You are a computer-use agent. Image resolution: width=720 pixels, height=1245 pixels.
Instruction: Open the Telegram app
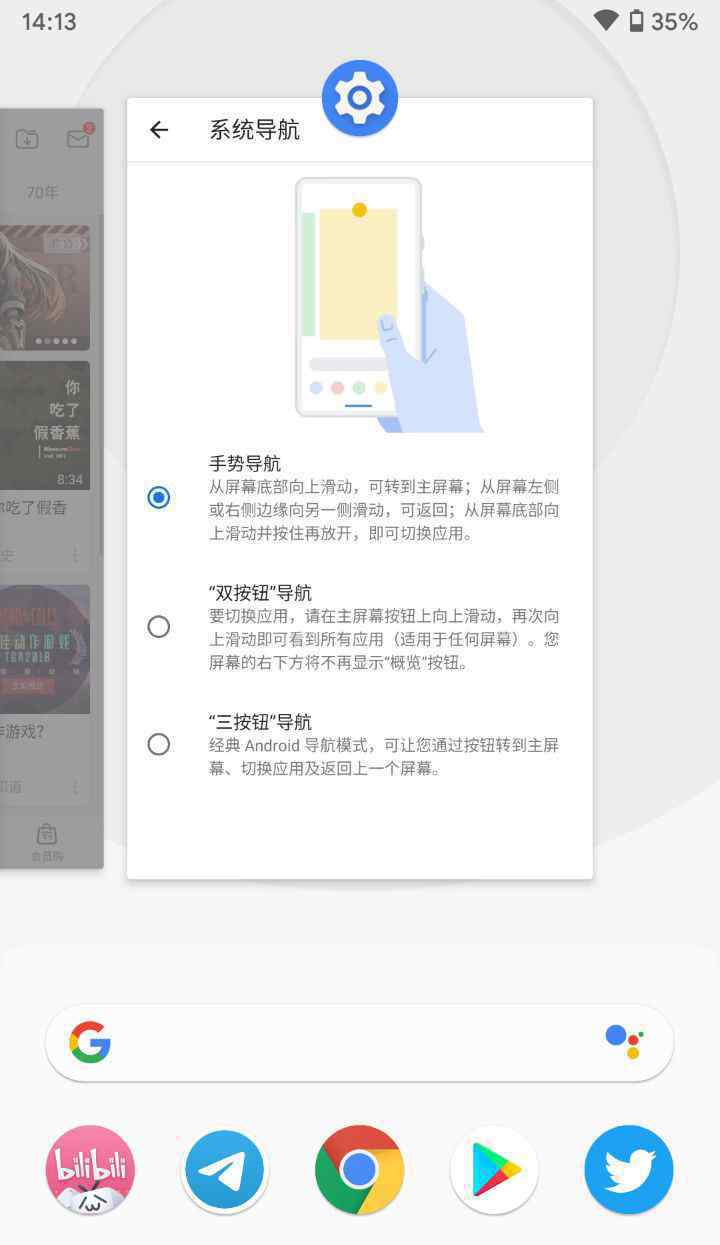pos(225,1170)
